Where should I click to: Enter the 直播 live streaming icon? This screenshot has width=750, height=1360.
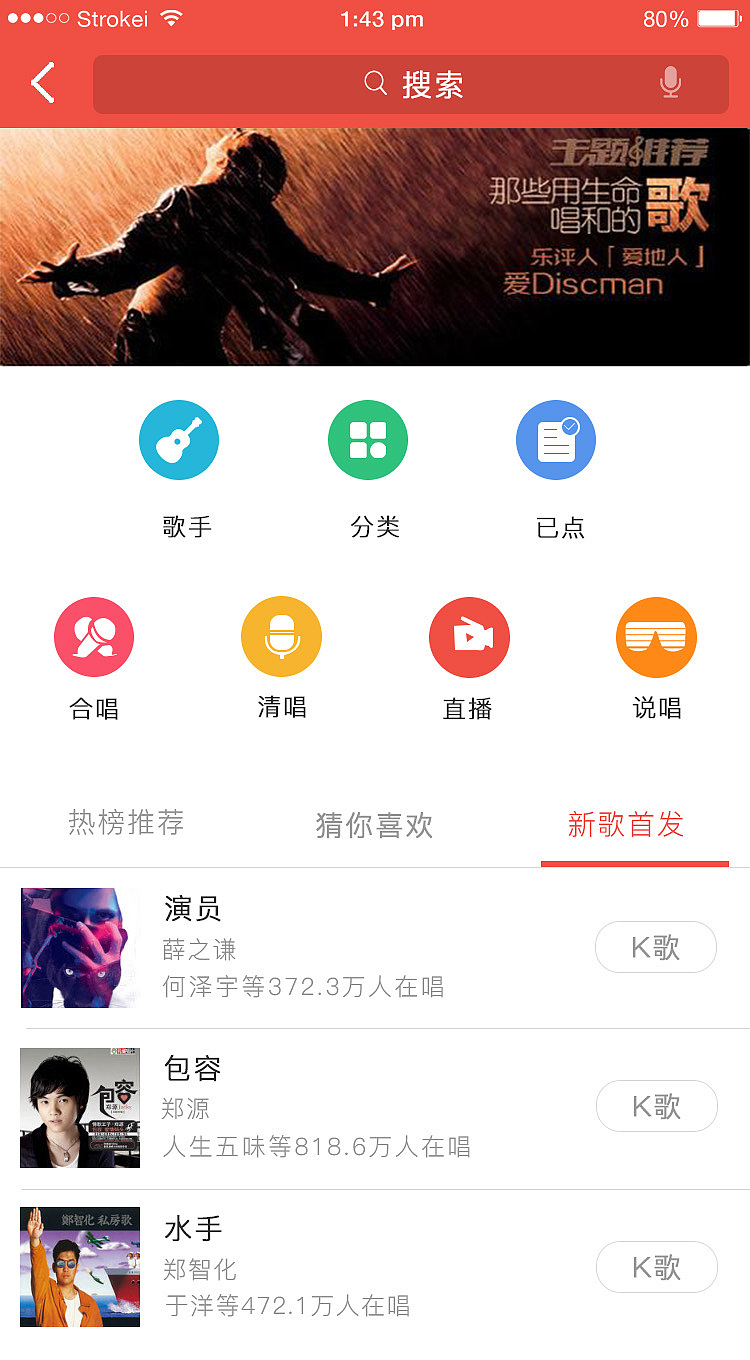tap(469, 637)
